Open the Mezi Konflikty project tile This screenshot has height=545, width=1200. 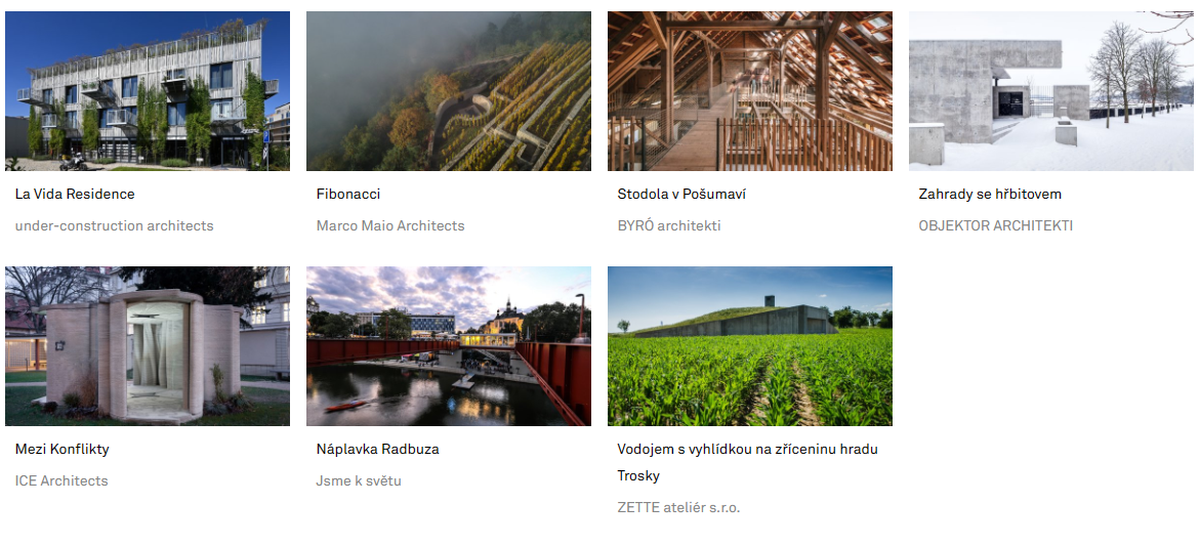[x=147, y=346]
